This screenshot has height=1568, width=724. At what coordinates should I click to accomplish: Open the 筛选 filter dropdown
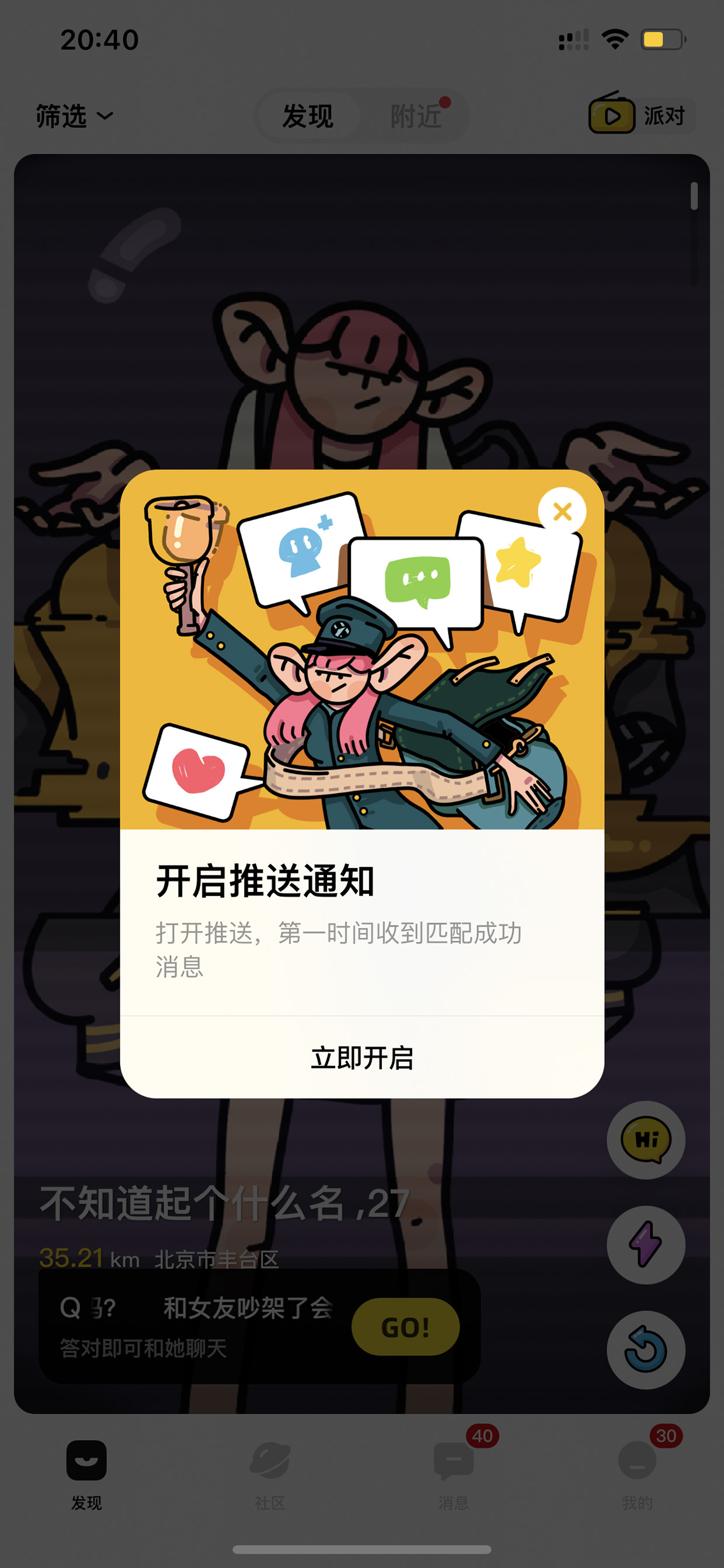click(x=75, y=116)
